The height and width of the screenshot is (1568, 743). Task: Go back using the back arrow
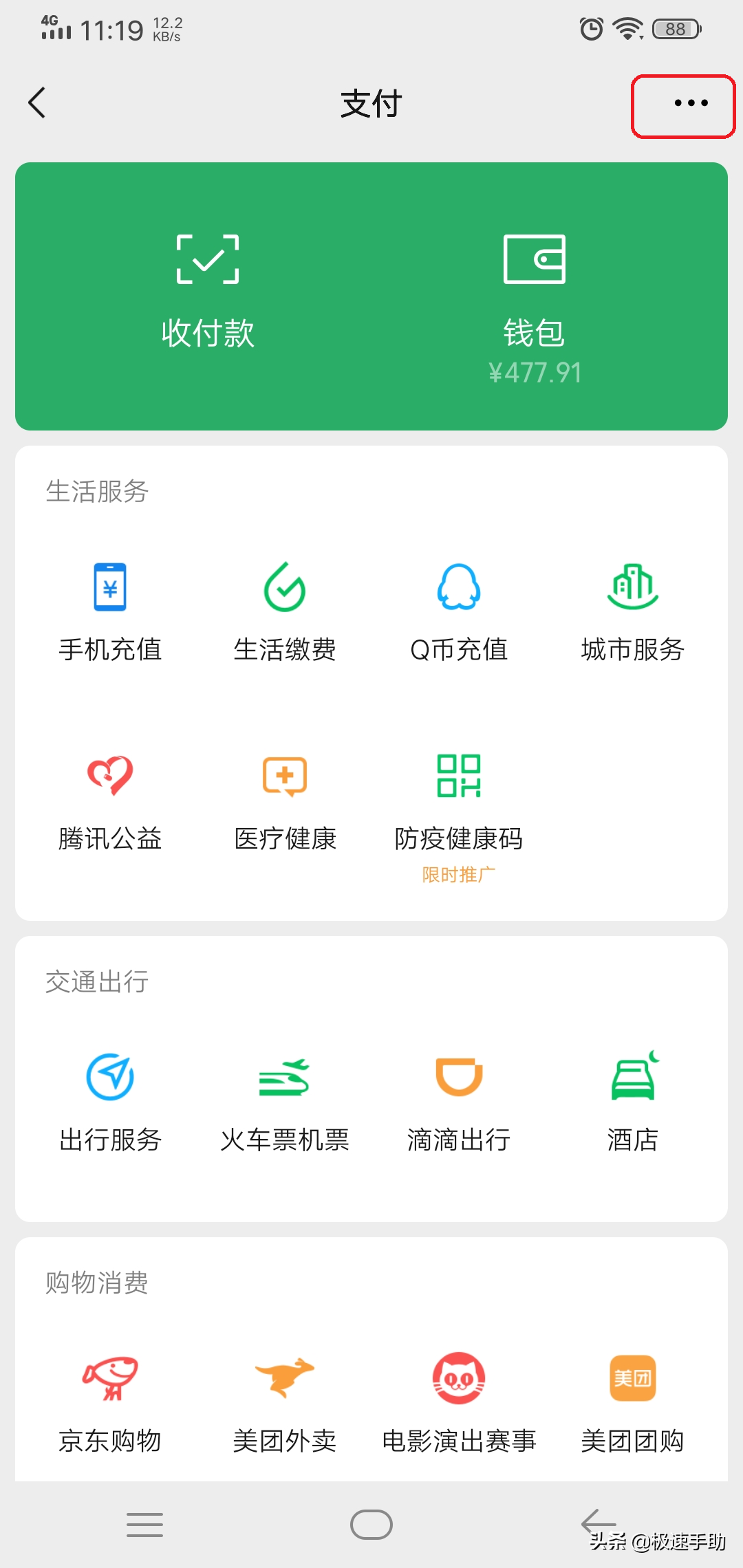pos(38,103)
